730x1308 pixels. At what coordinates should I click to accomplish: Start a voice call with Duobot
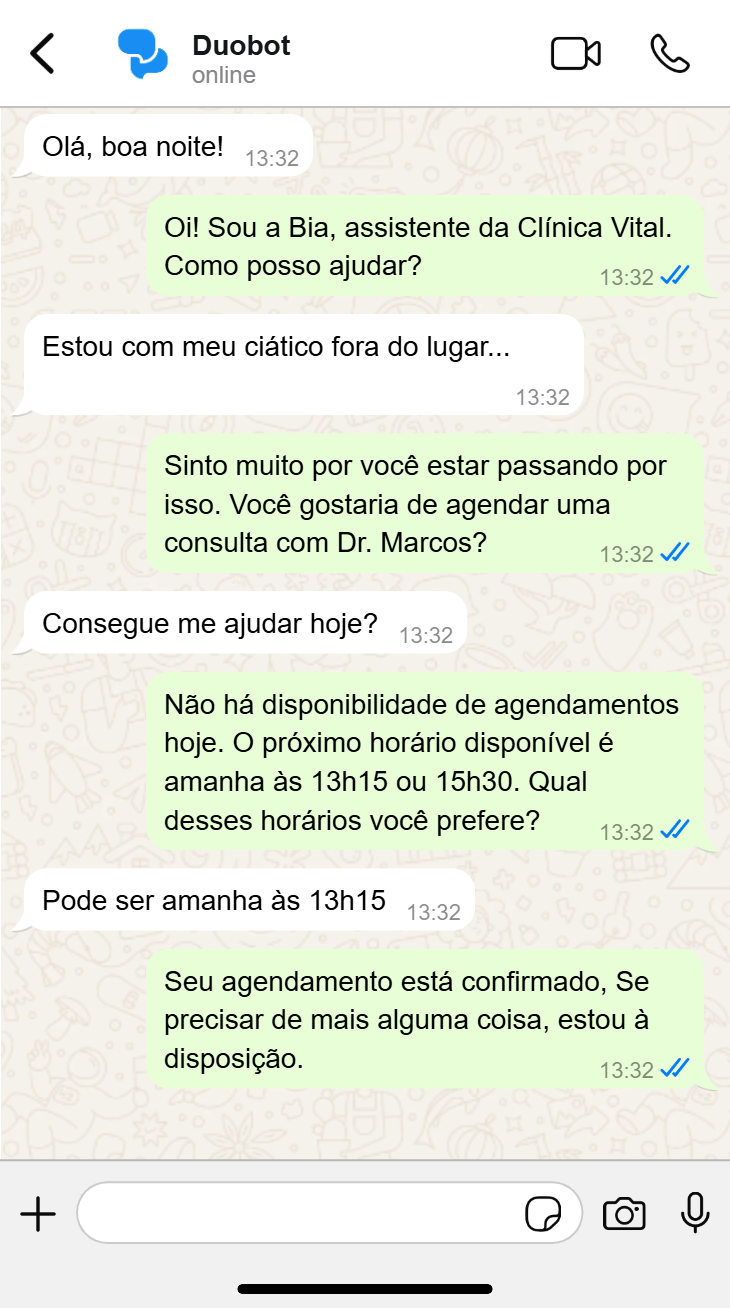tap(672, 54)
